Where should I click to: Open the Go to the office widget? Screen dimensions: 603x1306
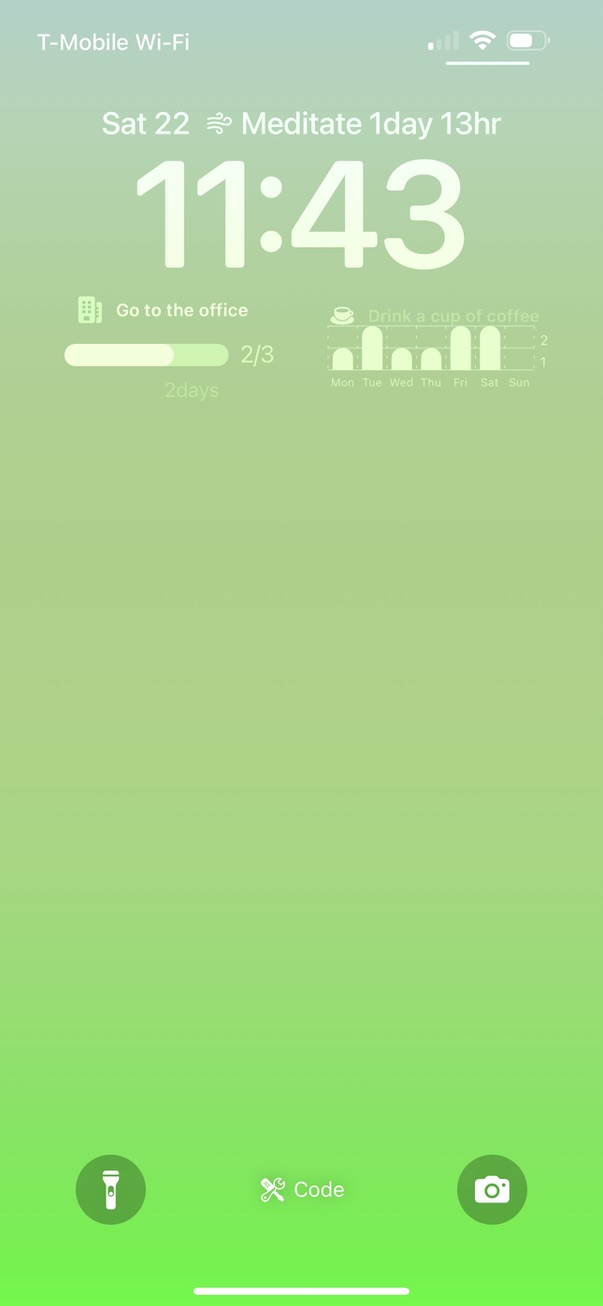[x=169, y=348]
